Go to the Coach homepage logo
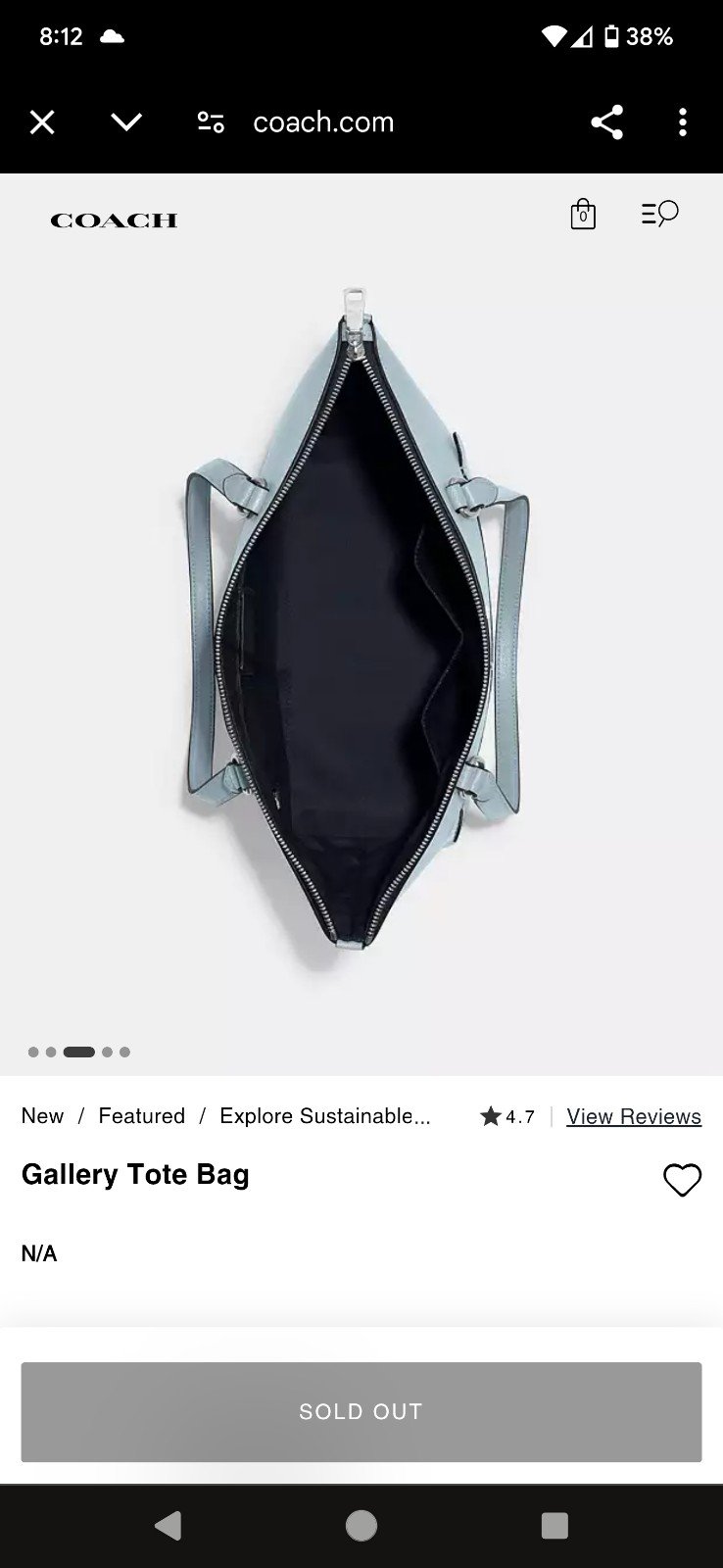The width and height of the screenshot is (723, 1568). [114, 220]
